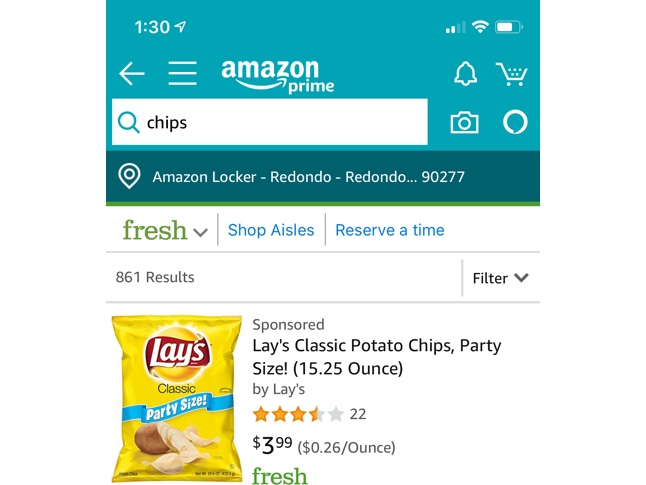Expand the Filter options

click(500, 278)
